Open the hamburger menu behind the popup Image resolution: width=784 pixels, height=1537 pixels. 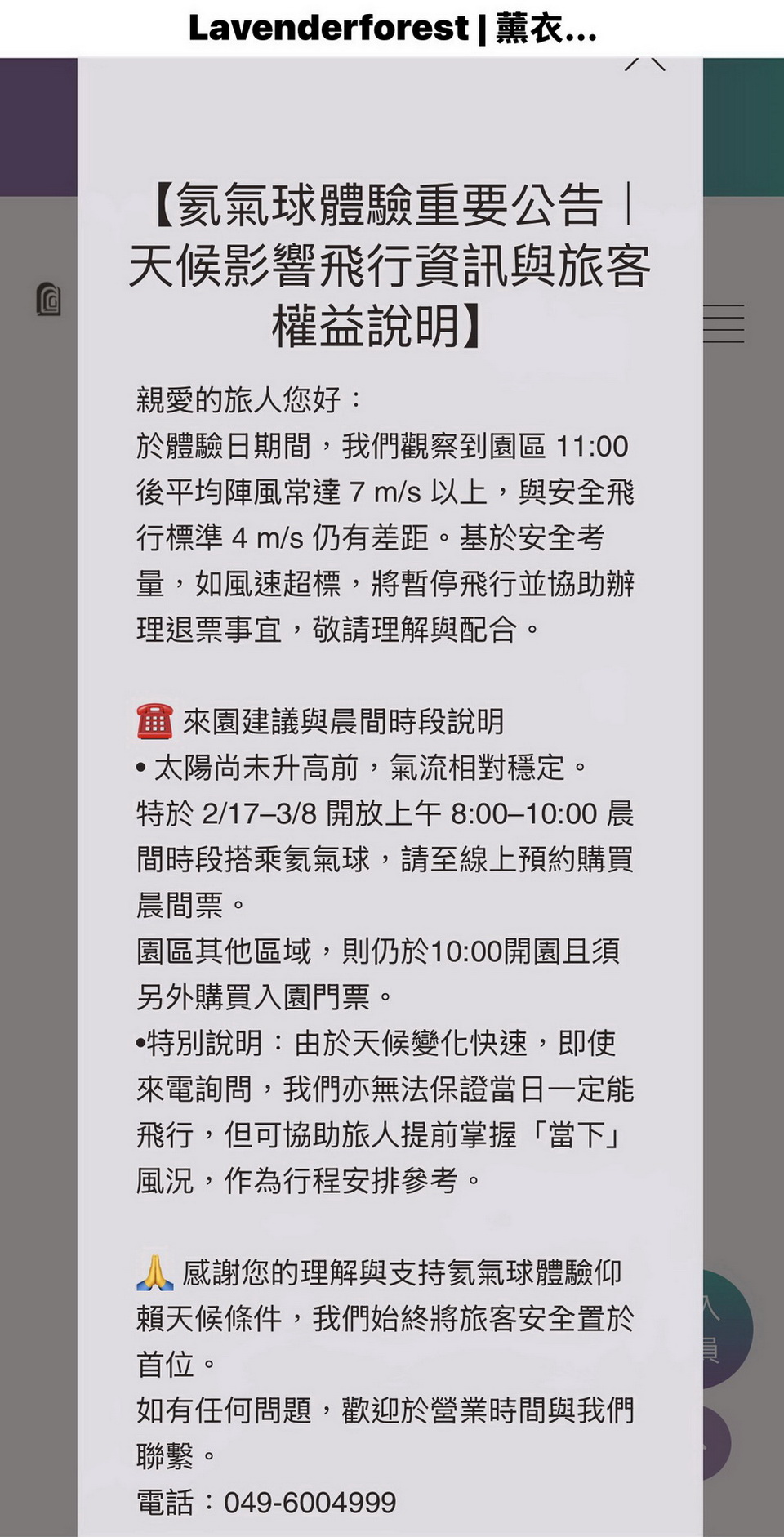[x=724, y=323]
